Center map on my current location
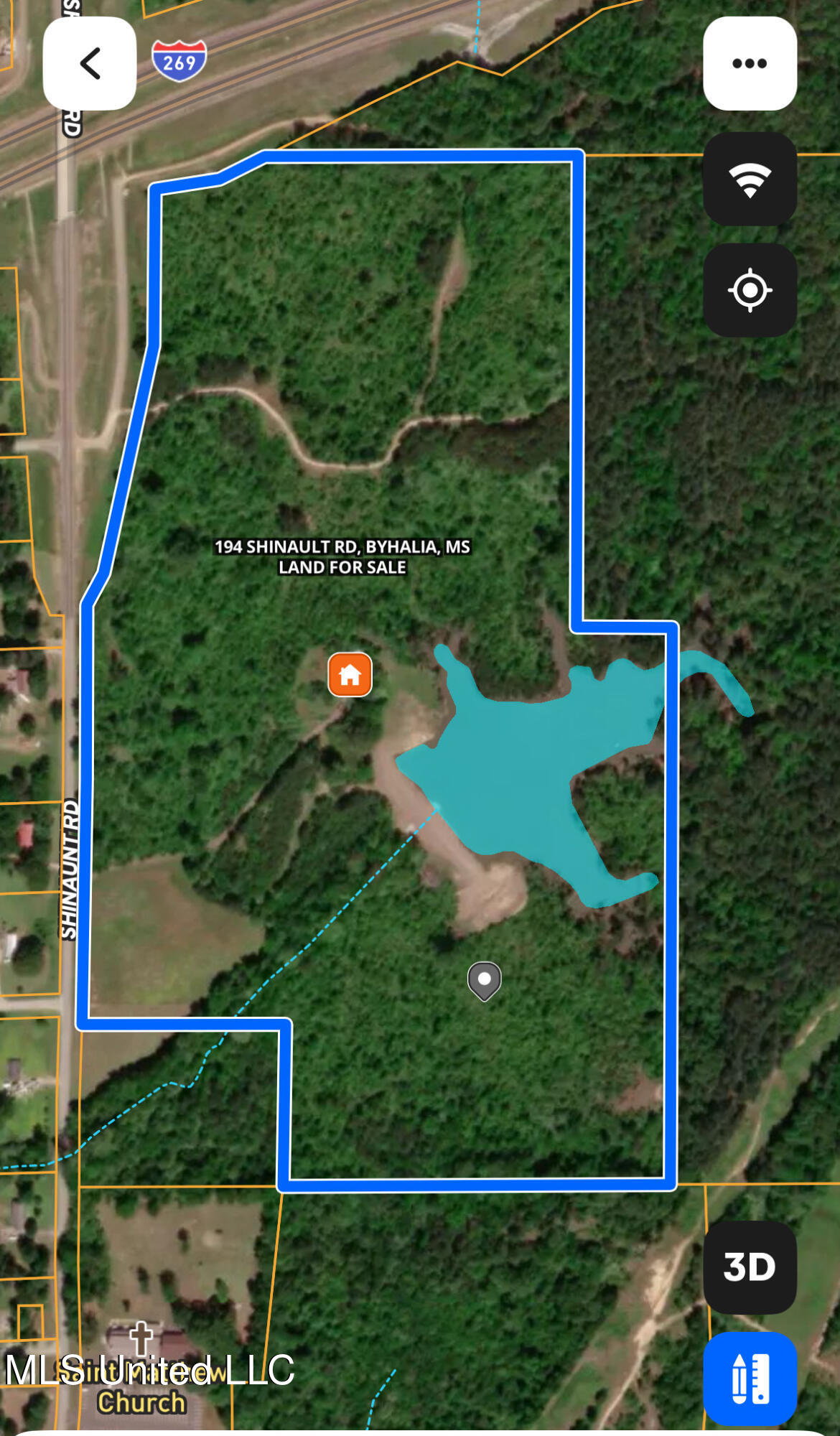The height and width of the screenshot is (1436, 840). pyautogui.click(x=750, y=290)
